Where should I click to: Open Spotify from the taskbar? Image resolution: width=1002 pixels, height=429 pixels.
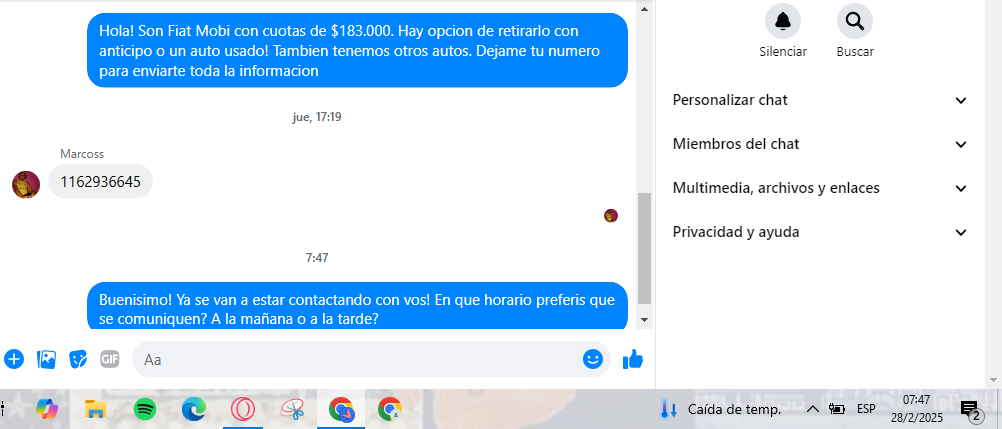coord(144,408)
